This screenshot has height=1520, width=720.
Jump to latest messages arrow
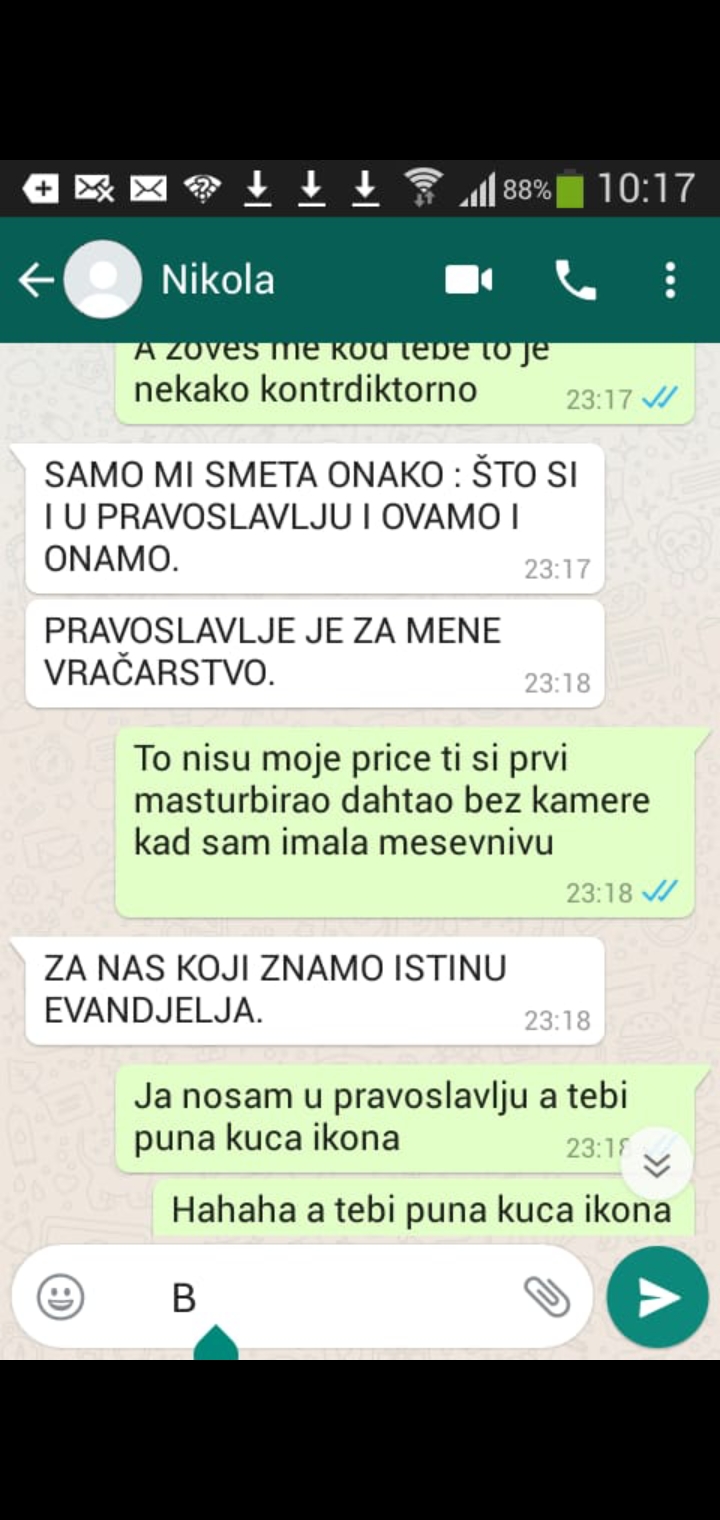point(656,1165)
